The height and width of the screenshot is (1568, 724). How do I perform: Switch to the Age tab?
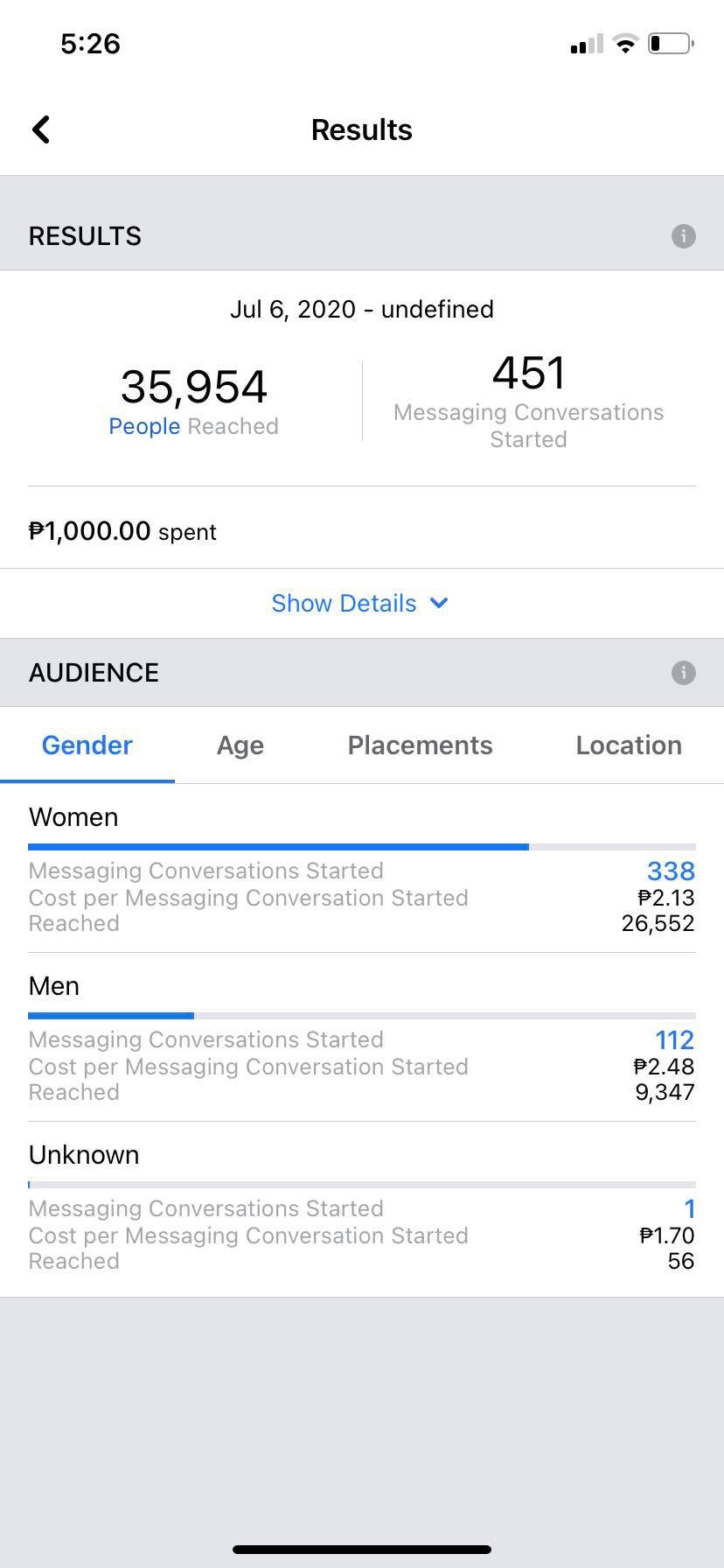240,745
